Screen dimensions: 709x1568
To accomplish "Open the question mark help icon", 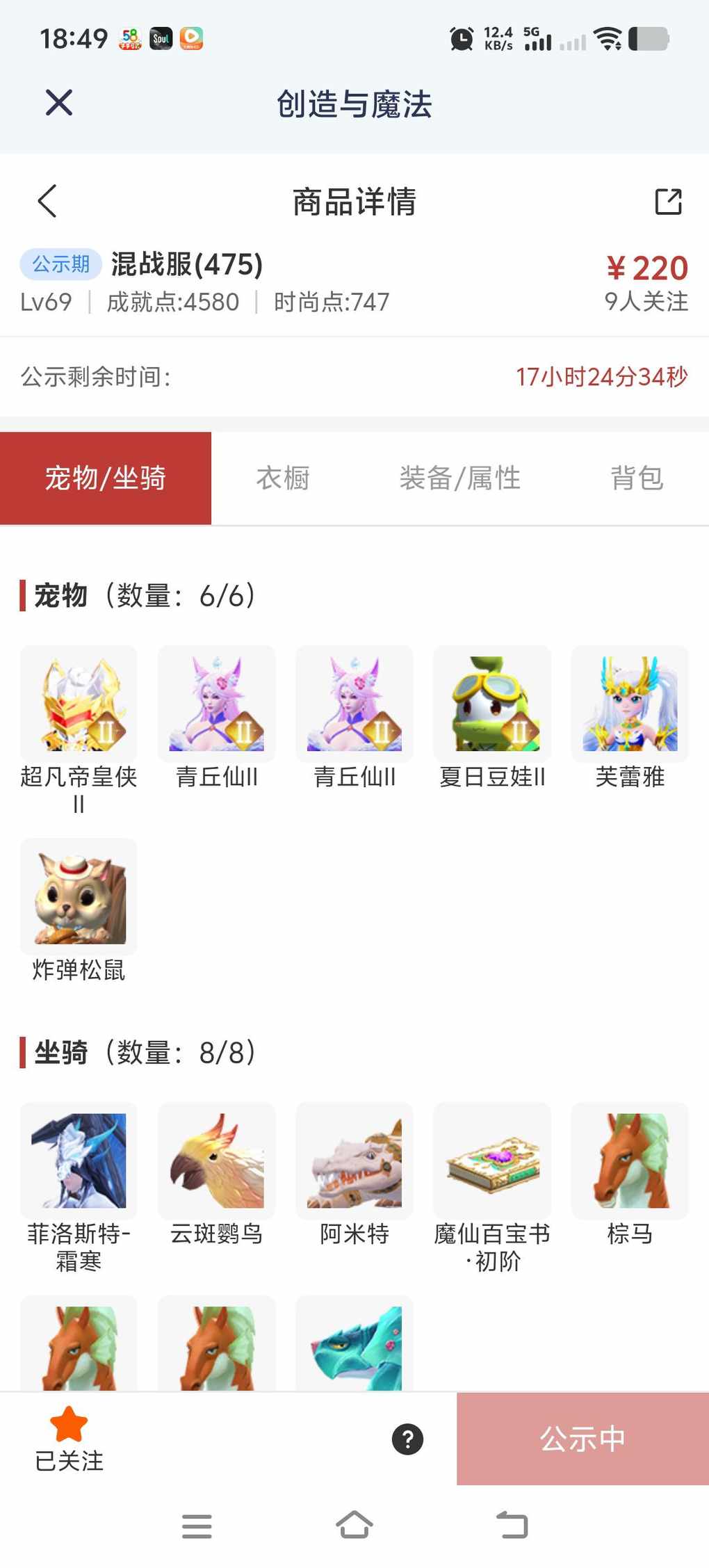I will (408, 1439).
